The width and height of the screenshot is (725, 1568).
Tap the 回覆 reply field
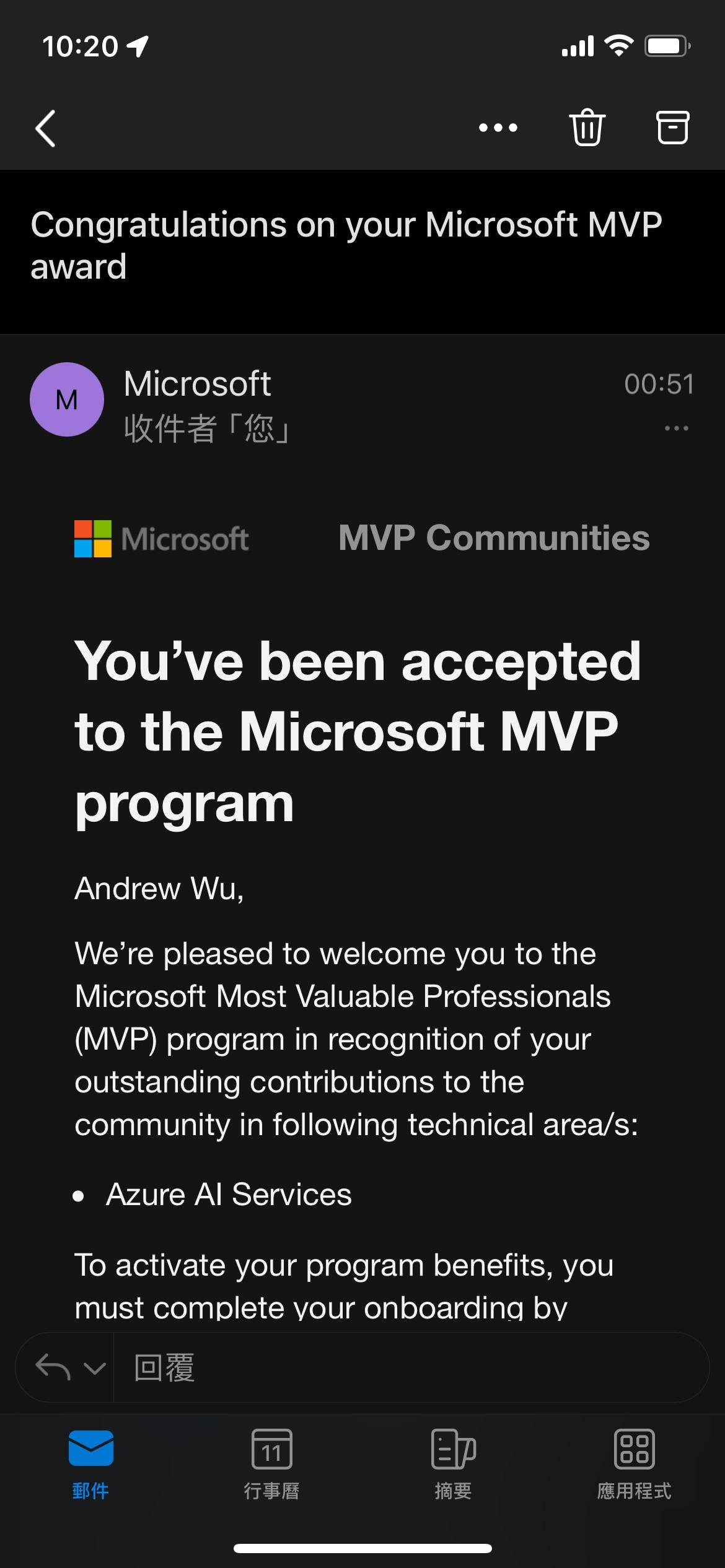409,1367
